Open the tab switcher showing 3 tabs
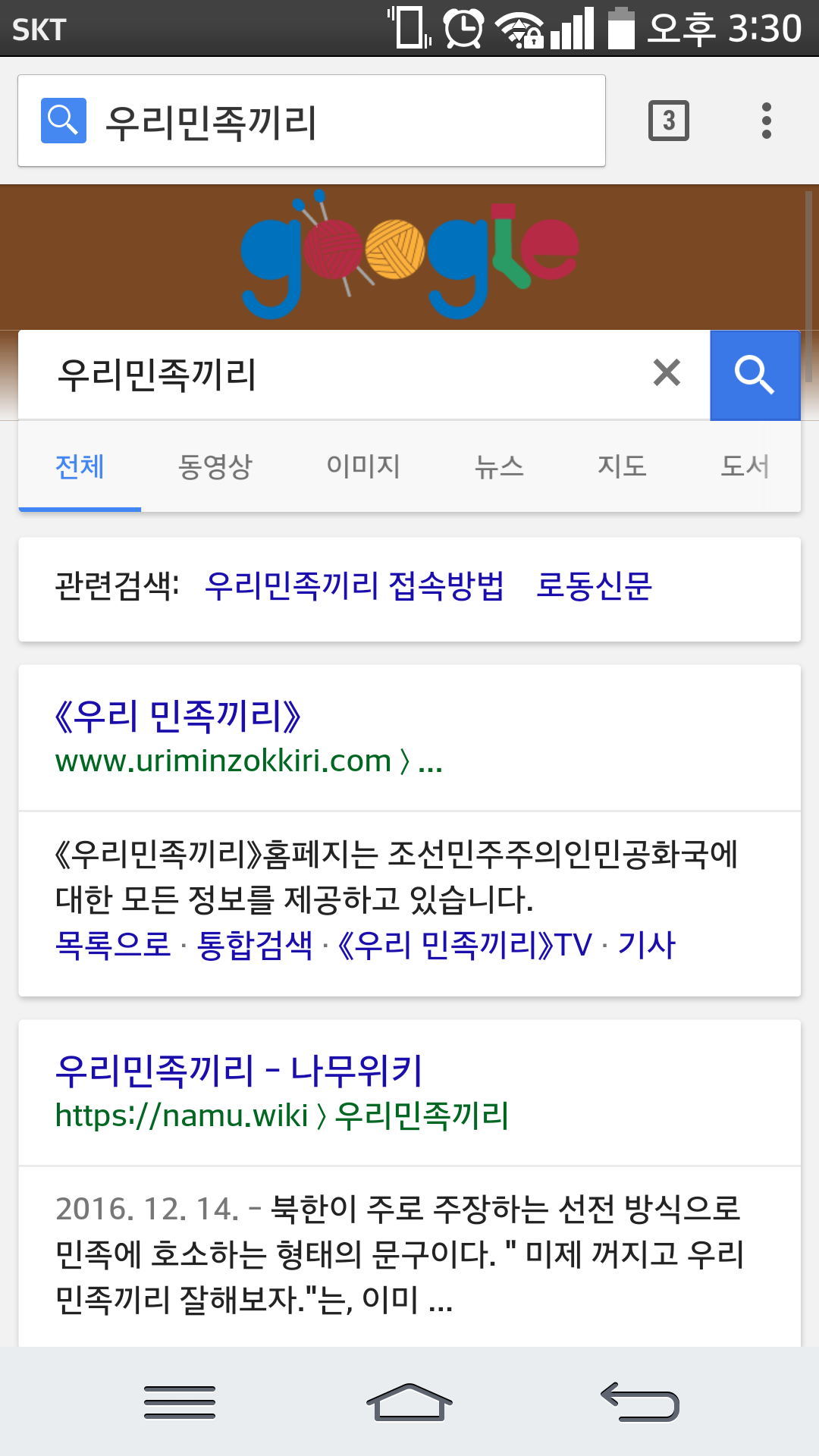The image size is (819, 1456). [668, 121]
